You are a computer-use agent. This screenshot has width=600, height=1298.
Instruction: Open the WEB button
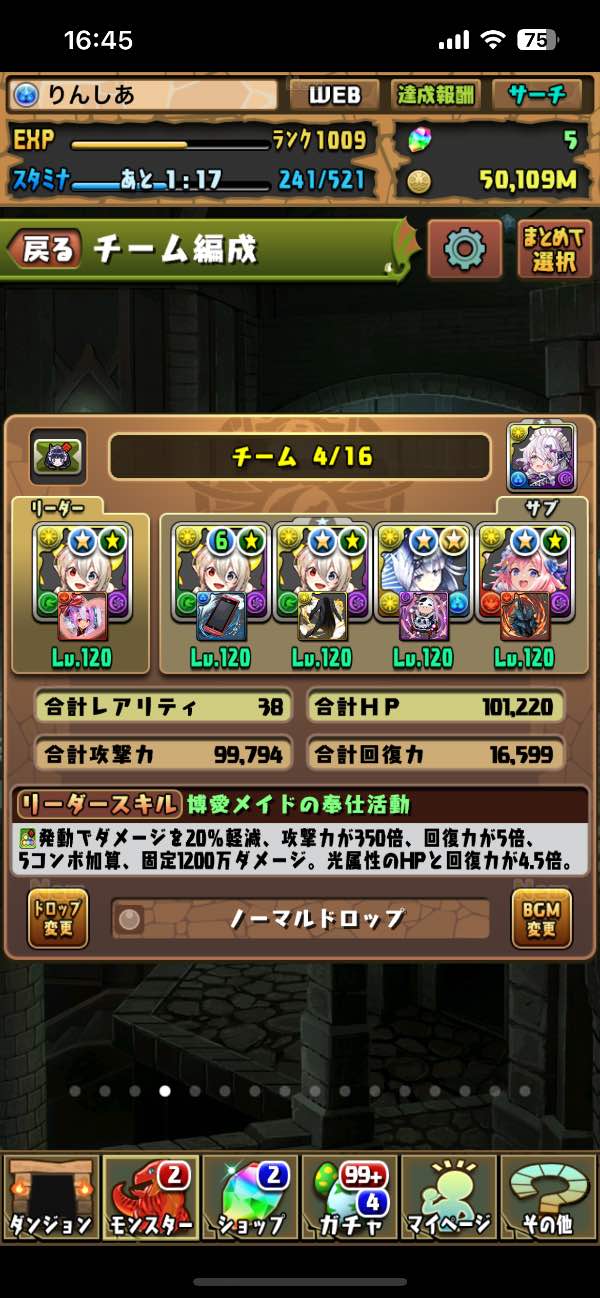coord(333,96)
